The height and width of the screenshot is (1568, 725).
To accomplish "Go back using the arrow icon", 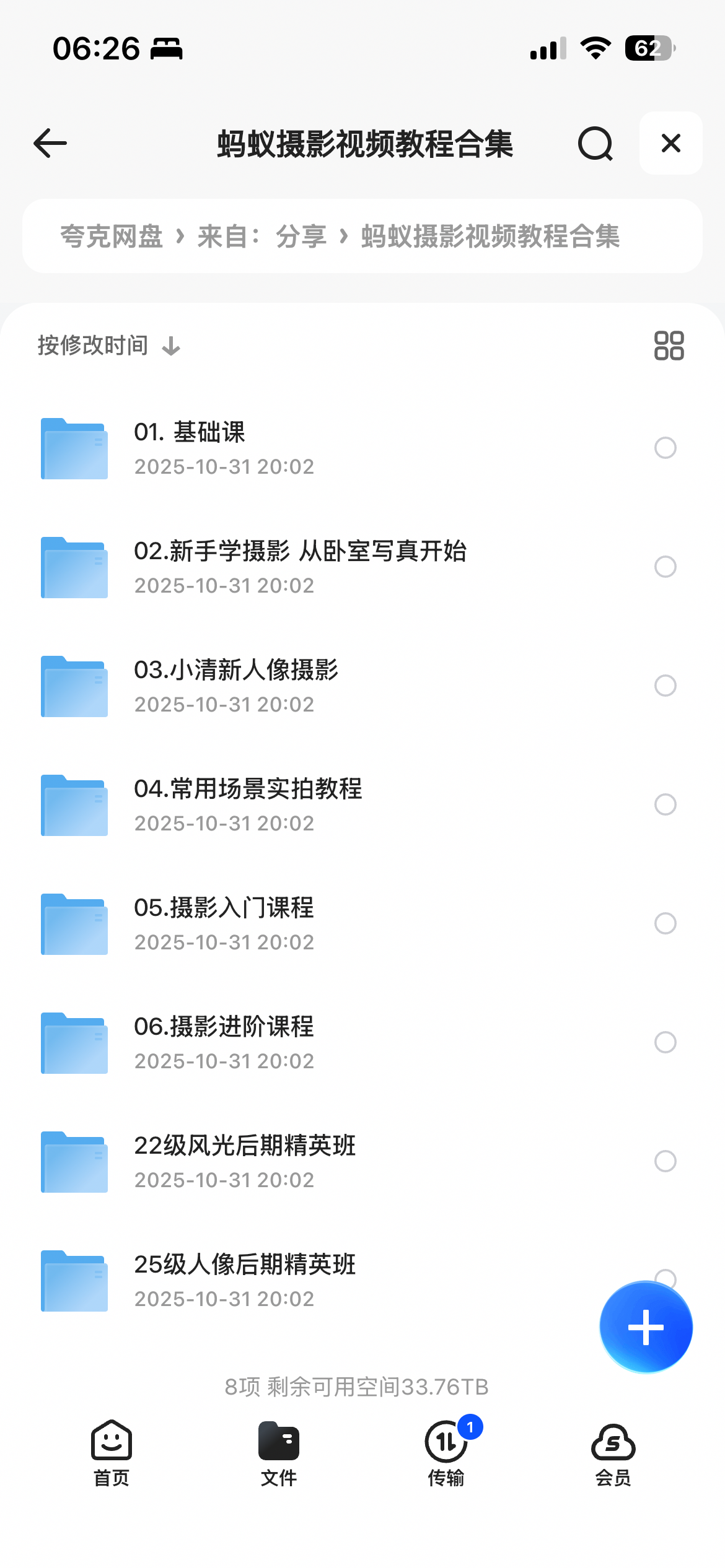I will (x=50, y=144).
